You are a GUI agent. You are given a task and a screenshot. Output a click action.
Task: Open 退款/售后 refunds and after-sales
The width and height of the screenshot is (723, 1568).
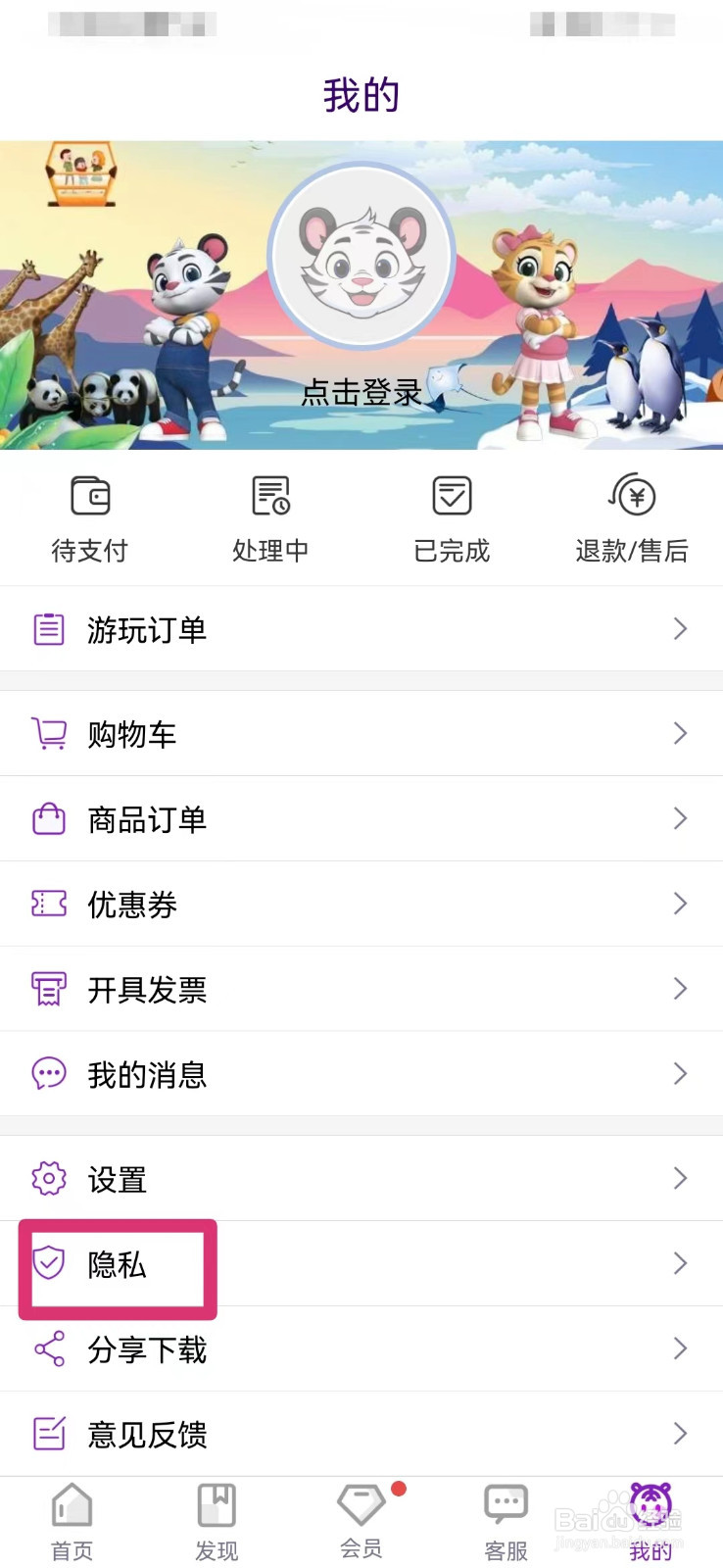(x=632, y=518)
